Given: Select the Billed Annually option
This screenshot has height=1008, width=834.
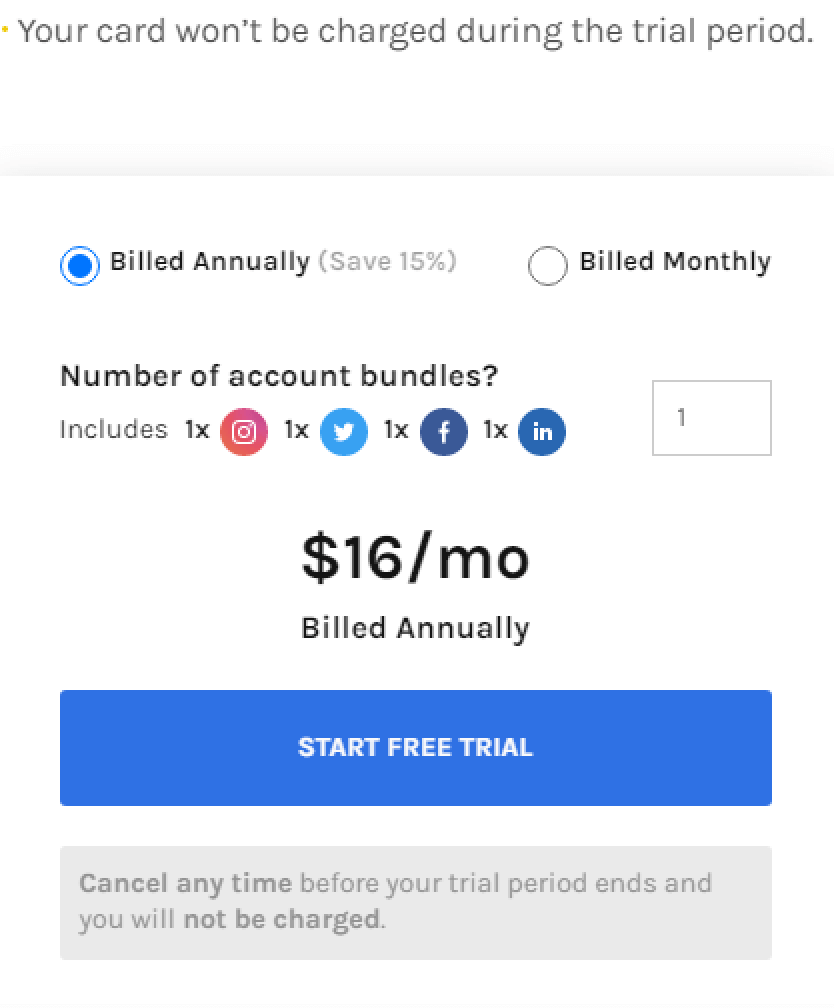Looking at the screenshot, I should point(80,266).
